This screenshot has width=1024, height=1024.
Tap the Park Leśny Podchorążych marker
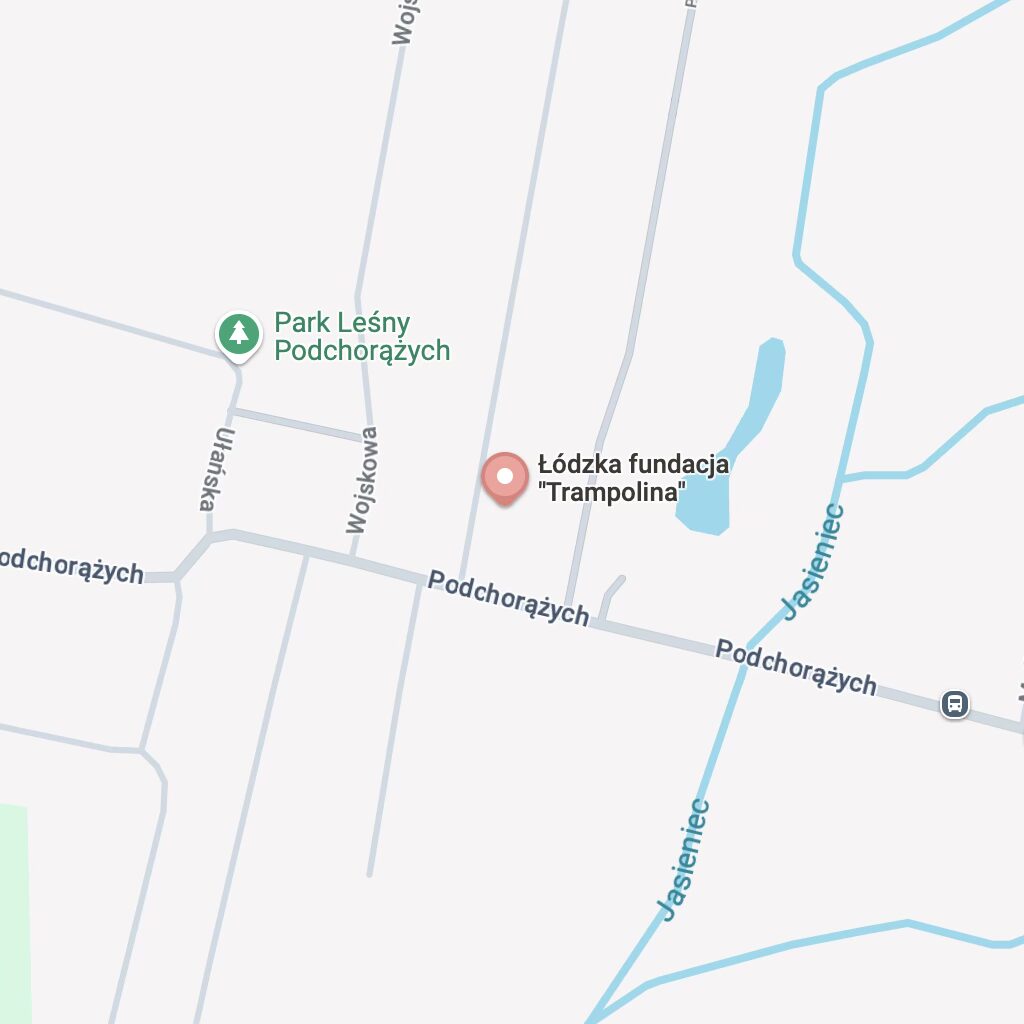point(238,333)
